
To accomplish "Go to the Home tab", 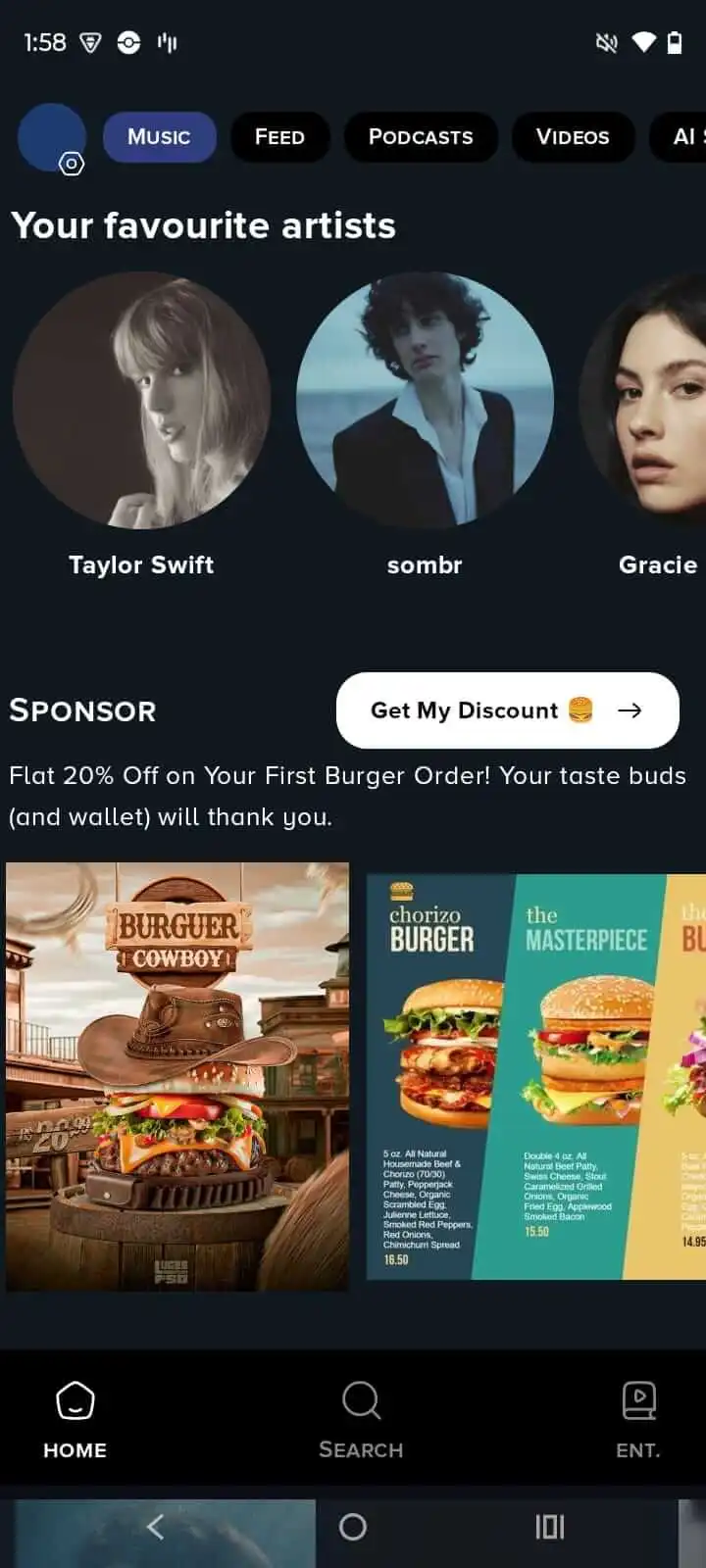I will (75, 1417).
